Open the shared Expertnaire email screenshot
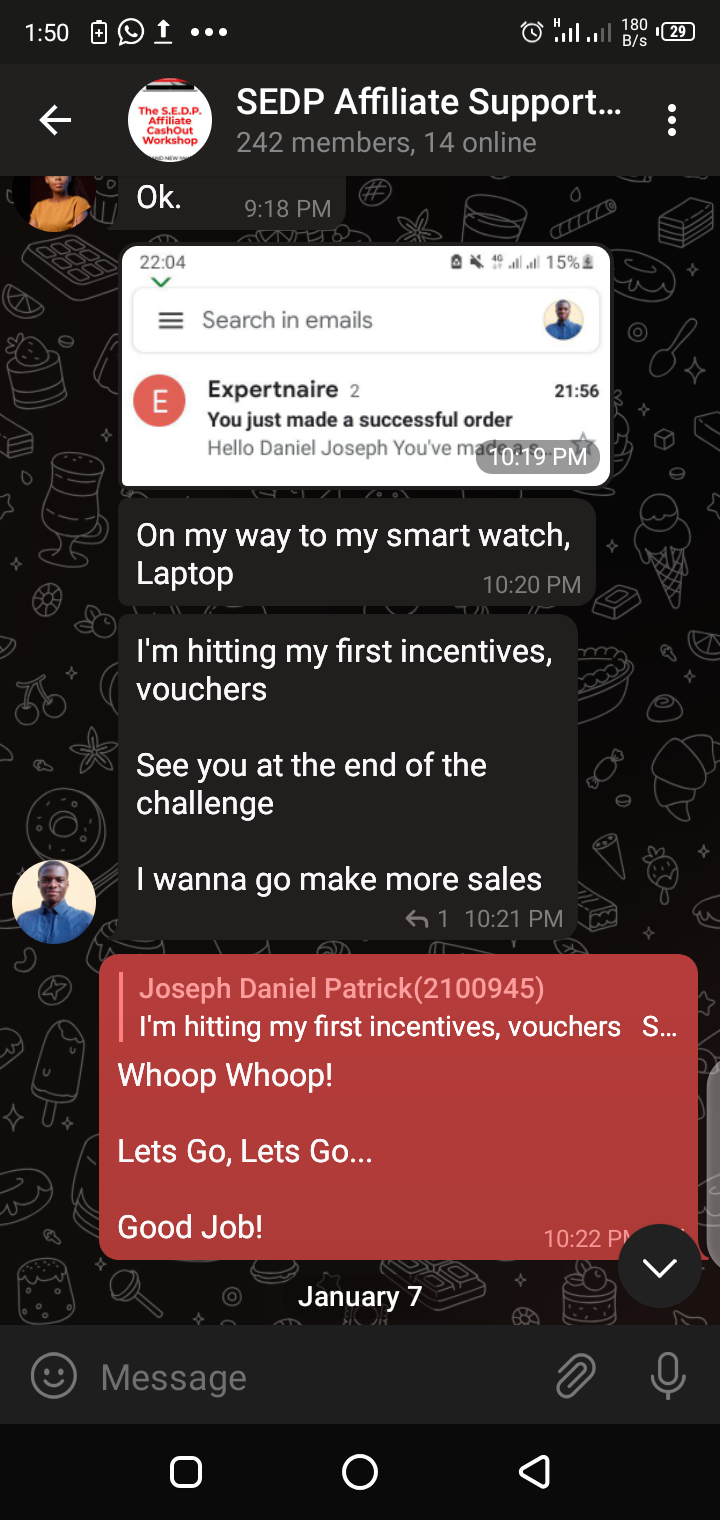The width and height of the screenshot is (720, 1520). 365,366
